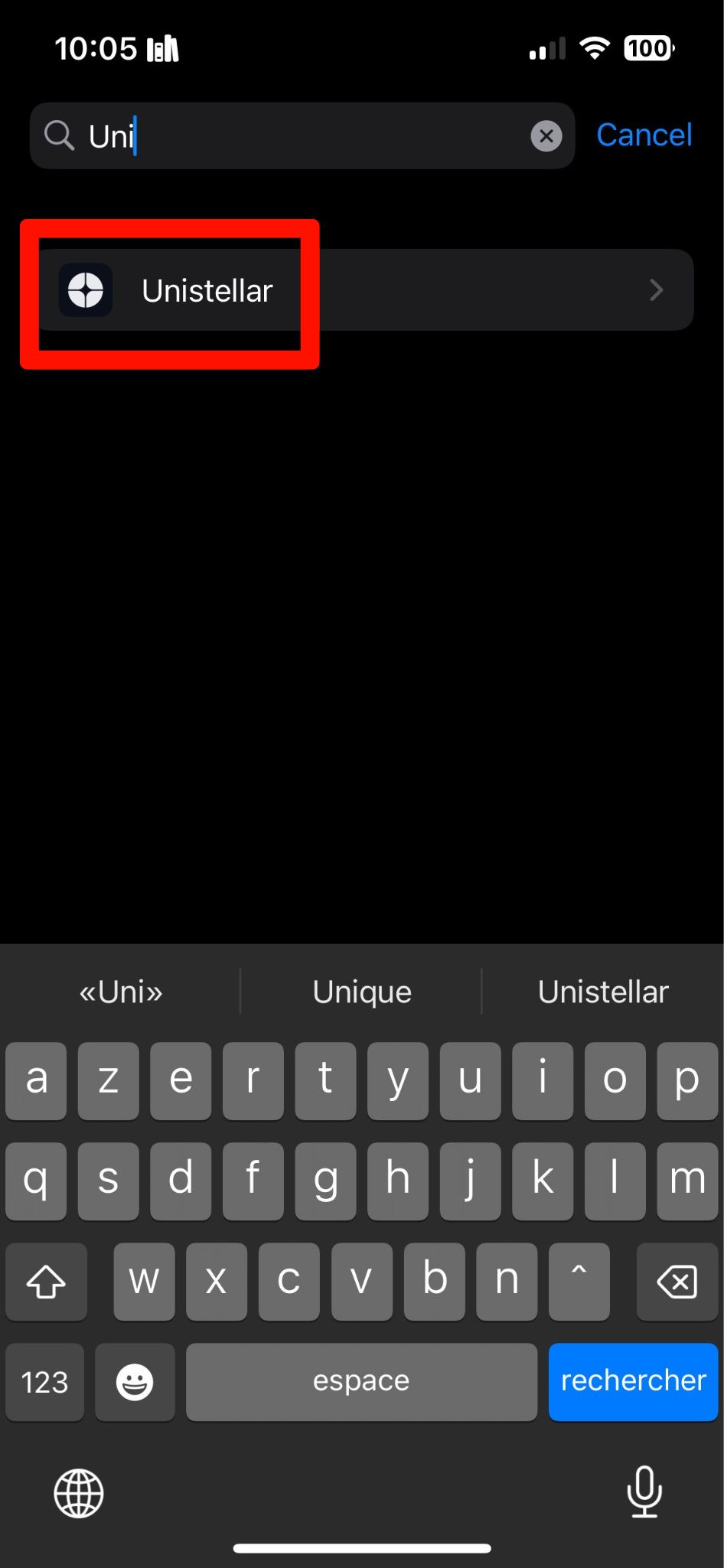Choose the Unique keyboard suggestion
724x1568 pixels.
click(x=362, y=991)
